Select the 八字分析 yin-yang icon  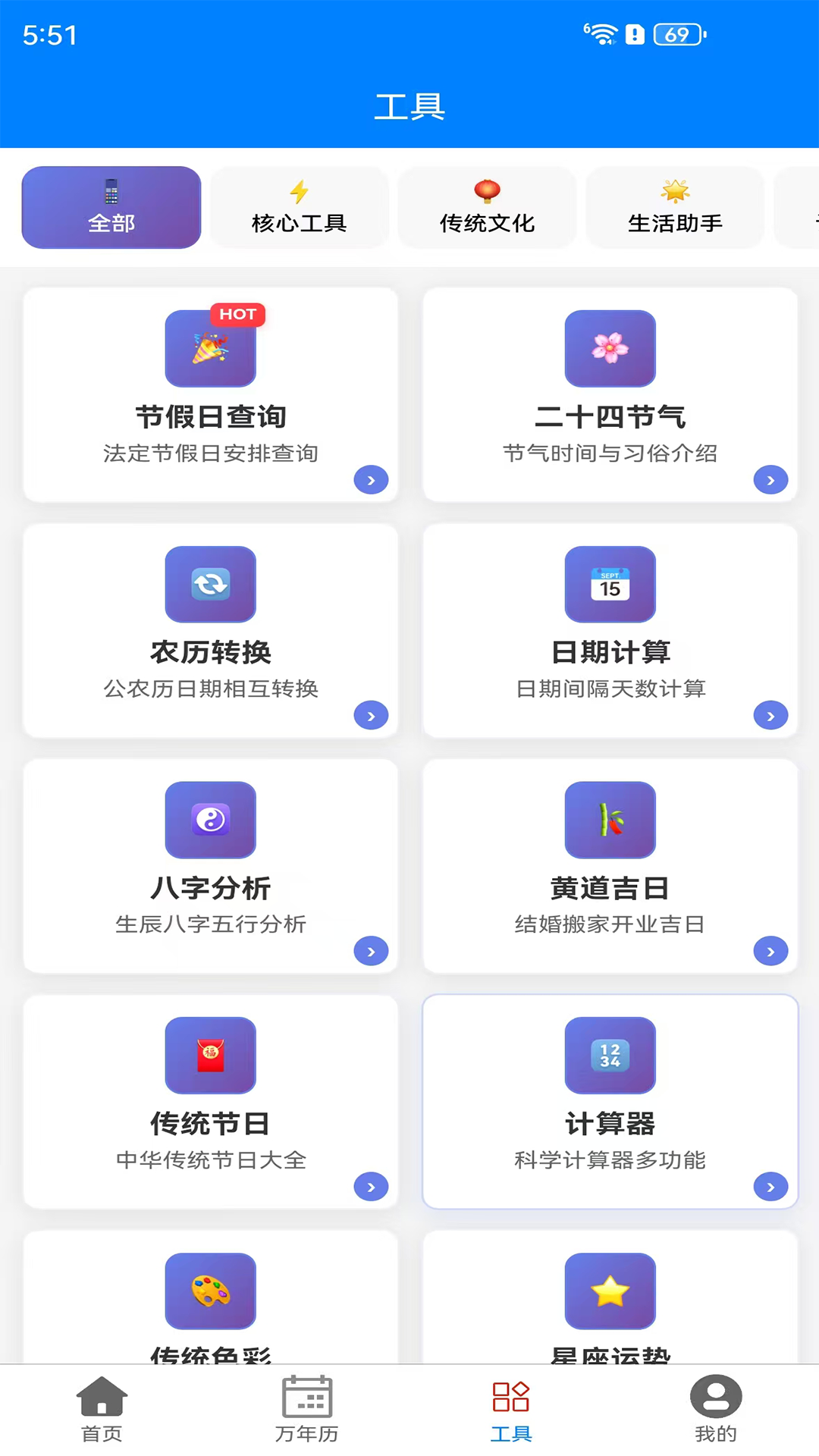click(210, 821)
